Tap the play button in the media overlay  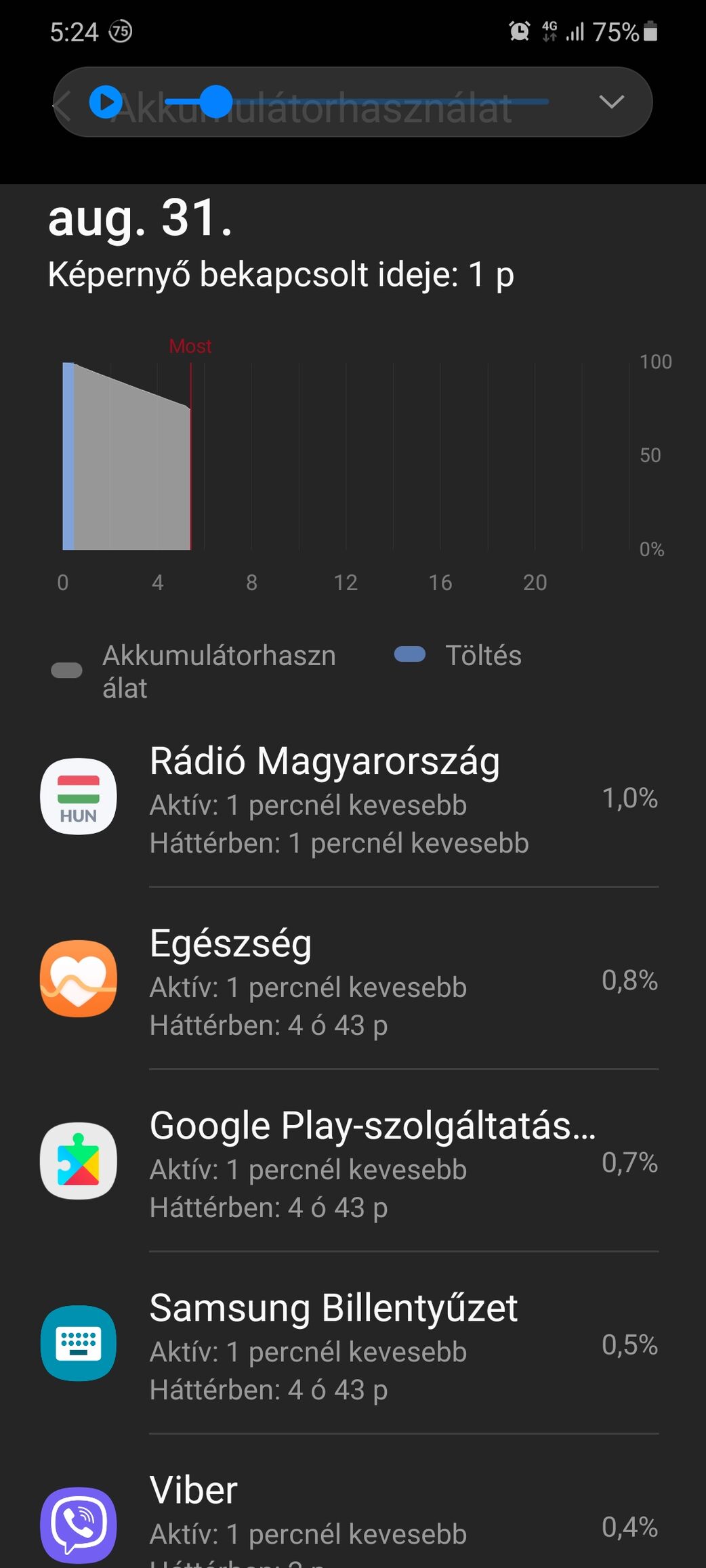click(106, 102)
